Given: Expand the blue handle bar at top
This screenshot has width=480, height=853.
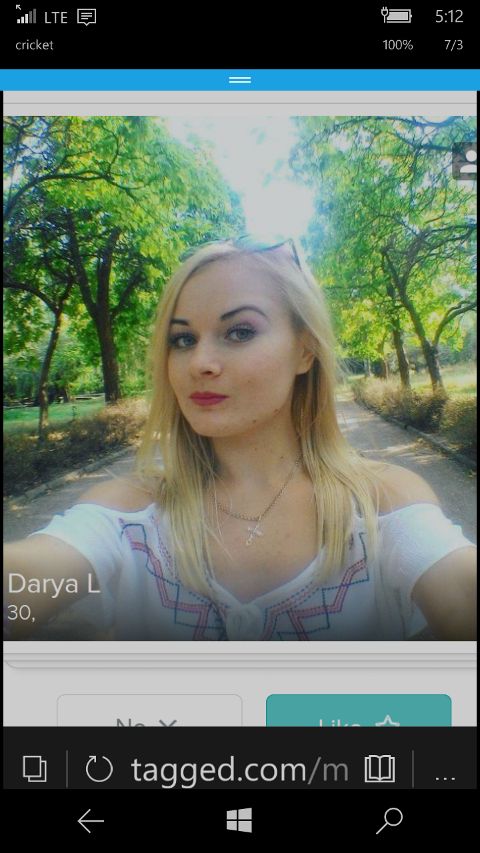Looking at the screenshot, I should 240,80.
